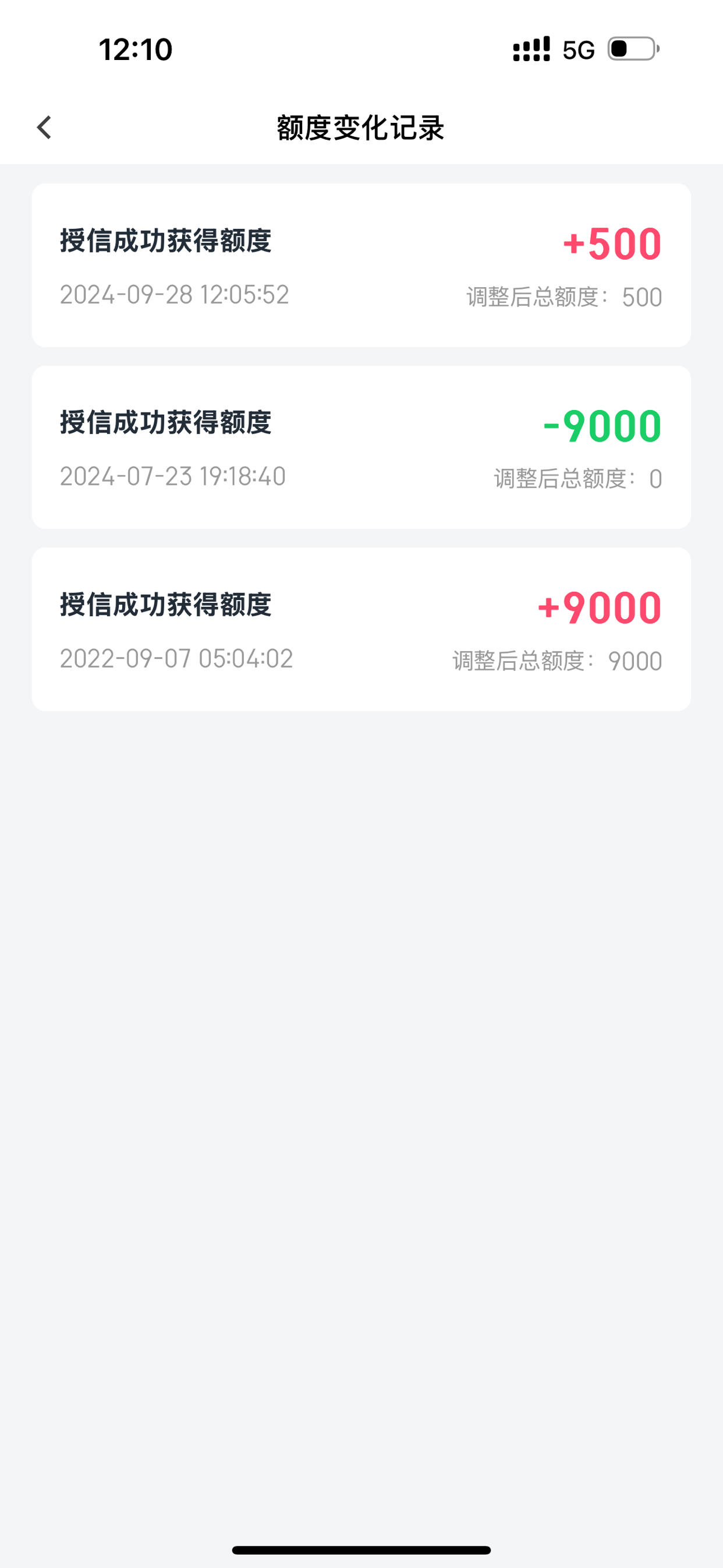Image resolution: width=723 pixels, height=1568 pixels.
Task: Go back from the 额度变化记录 page
Action: click(44, 128)
